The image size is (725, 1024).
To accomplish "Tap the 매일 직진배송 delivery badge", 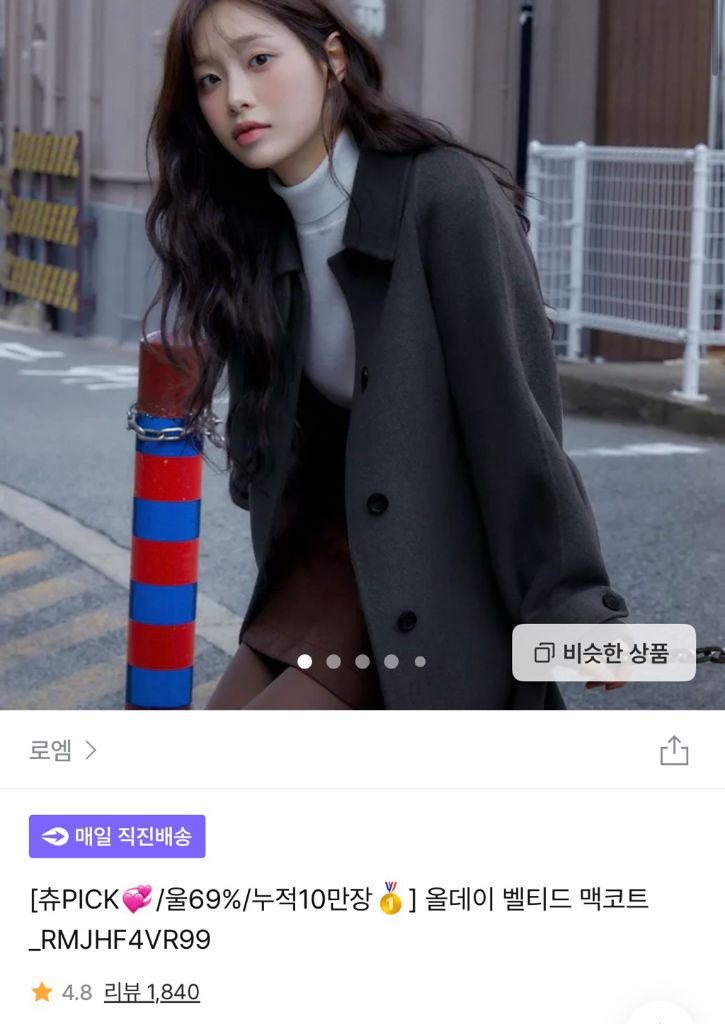I will [x=117, y=836].
